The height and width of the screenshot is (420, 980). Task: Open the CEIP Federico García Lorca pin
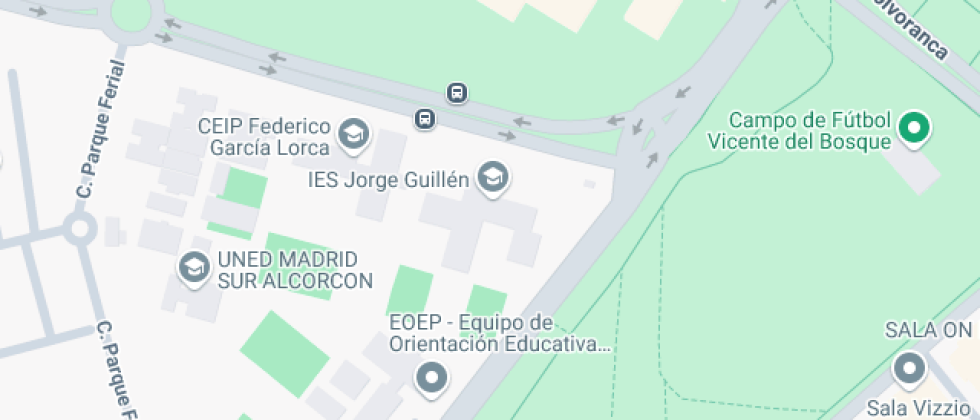(354, 134)
